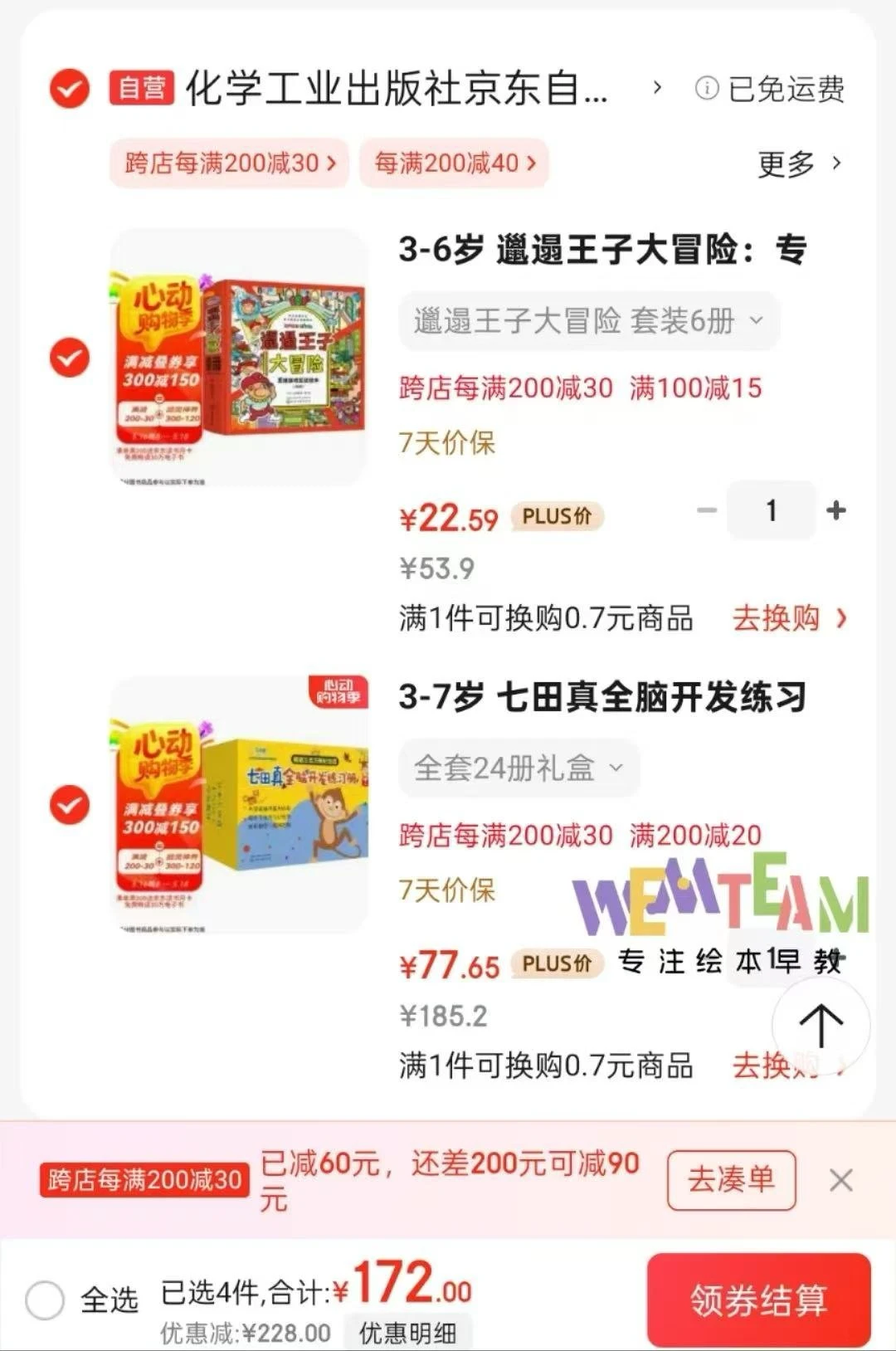Proceed with 领券结算 checkout
Image resolution: width=896 pixels, height=1351 pixels.
758,1300
